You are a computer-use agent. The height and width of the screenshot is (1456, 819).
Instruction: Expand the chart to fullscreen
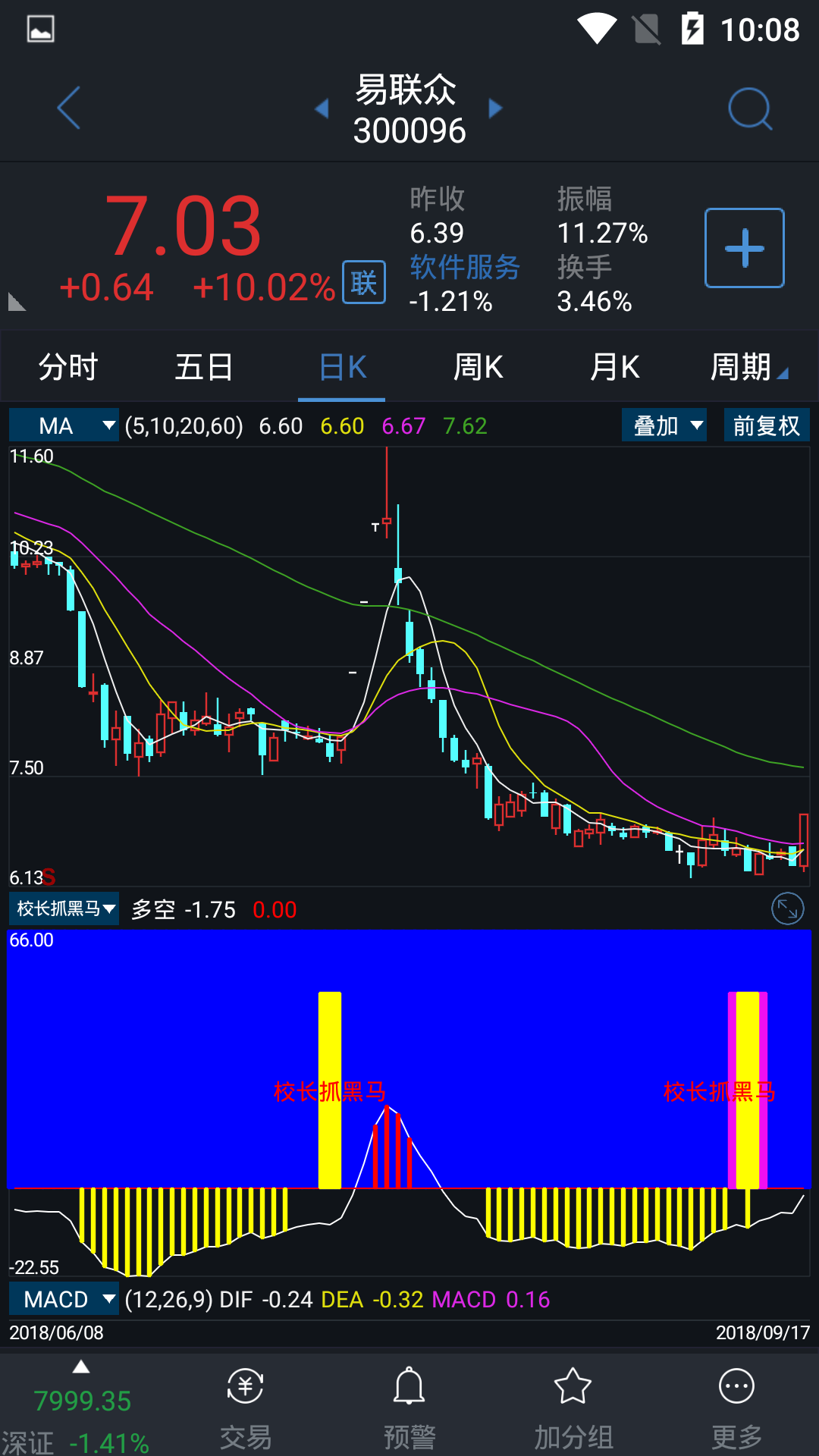click(x=787, y=908)
